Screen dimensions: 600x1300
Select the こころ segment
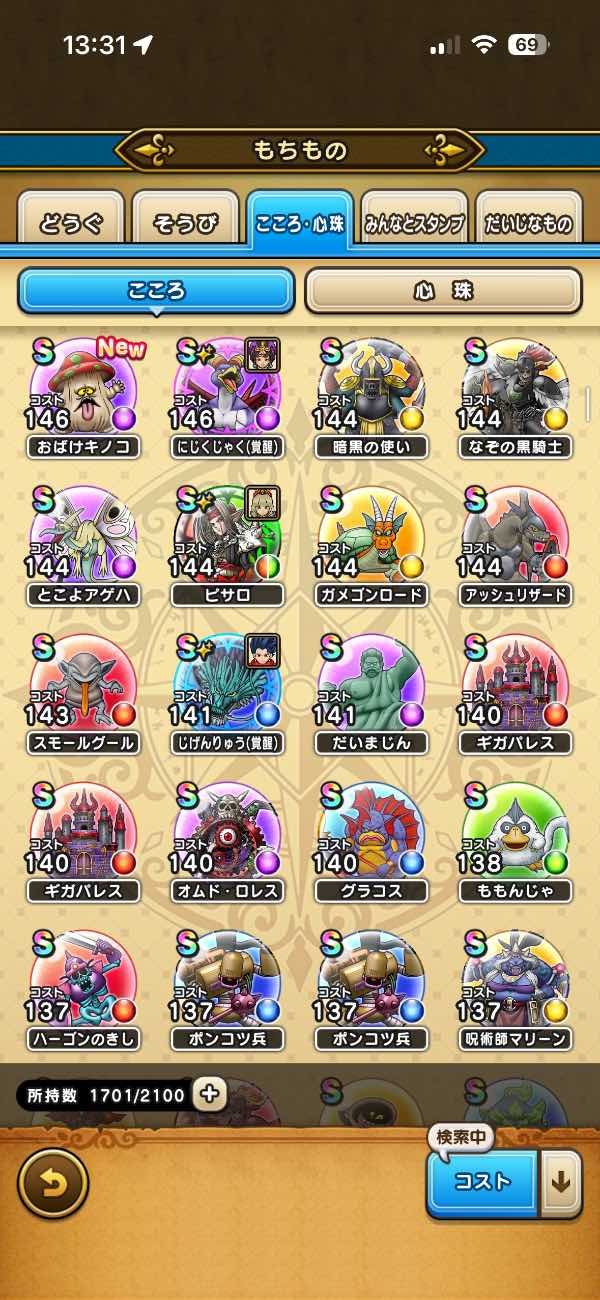click(x=156, y=291)
